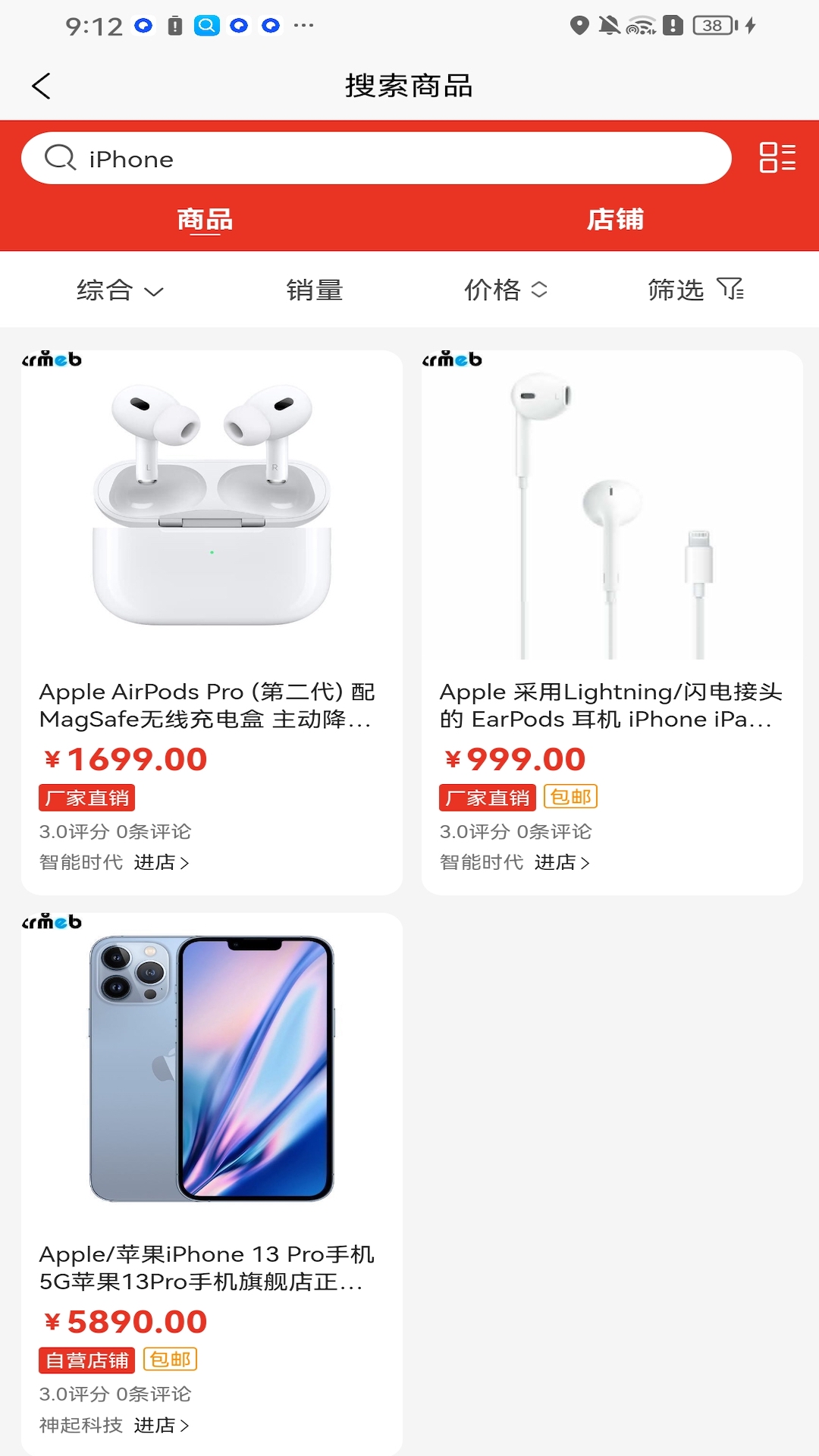Switch to the 店铺 tab

click(x=615, y=220)
